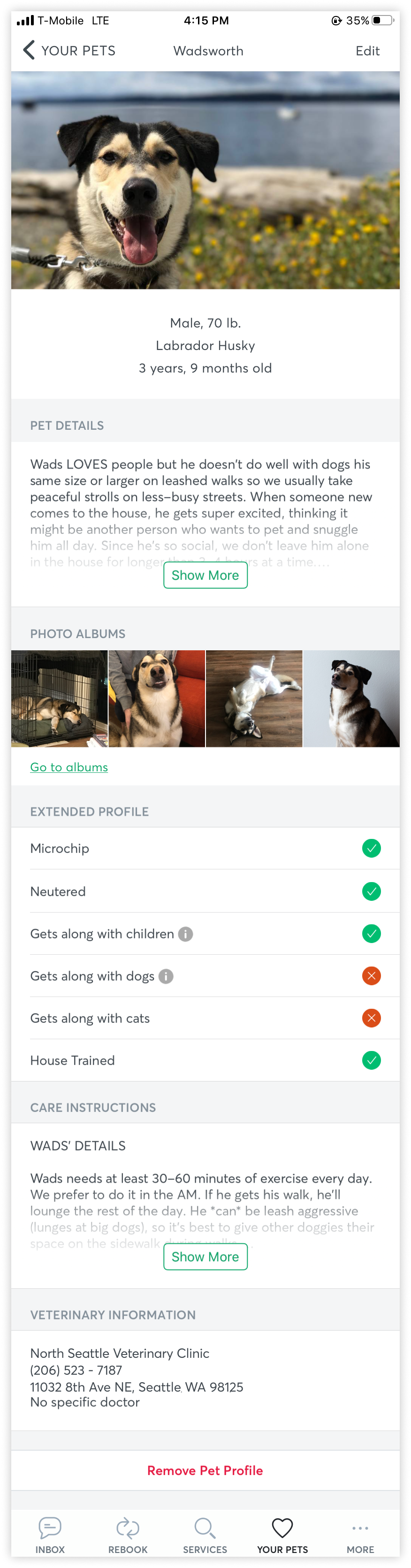The height and width of the screenshot is (1568, 411).
Task: Show info for Gets along with dogs
Action: pyautogui.click(x=166, y=976)
